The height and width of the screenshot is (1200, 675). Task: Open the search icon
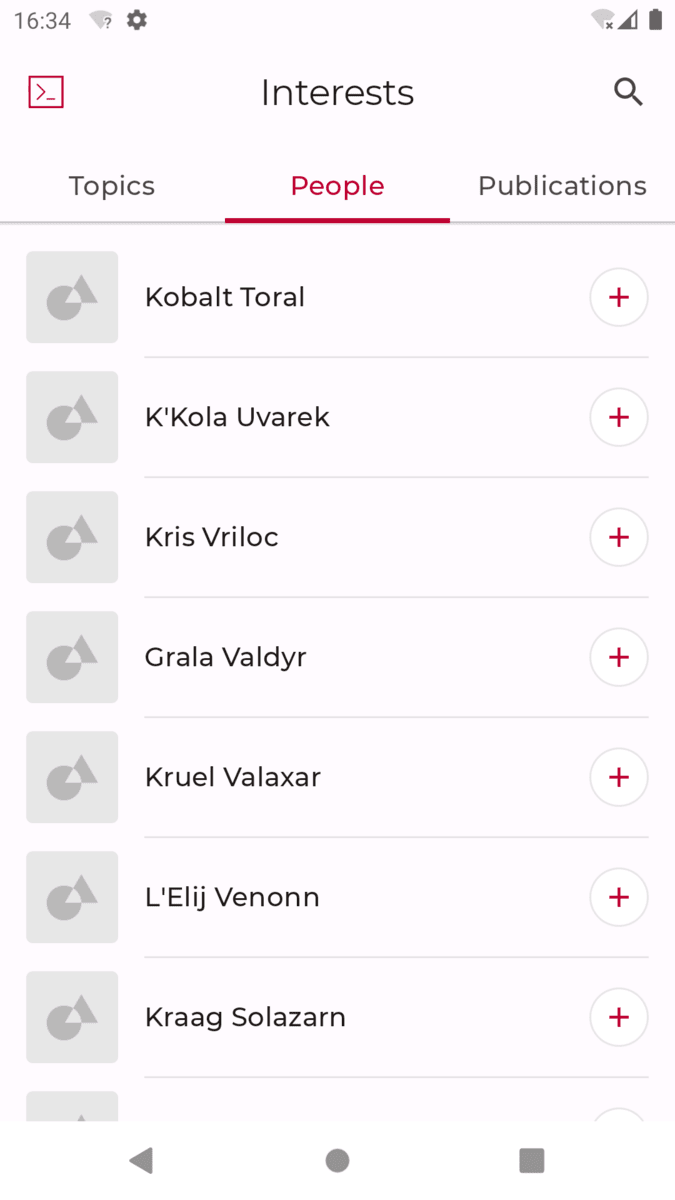(628, 92)
